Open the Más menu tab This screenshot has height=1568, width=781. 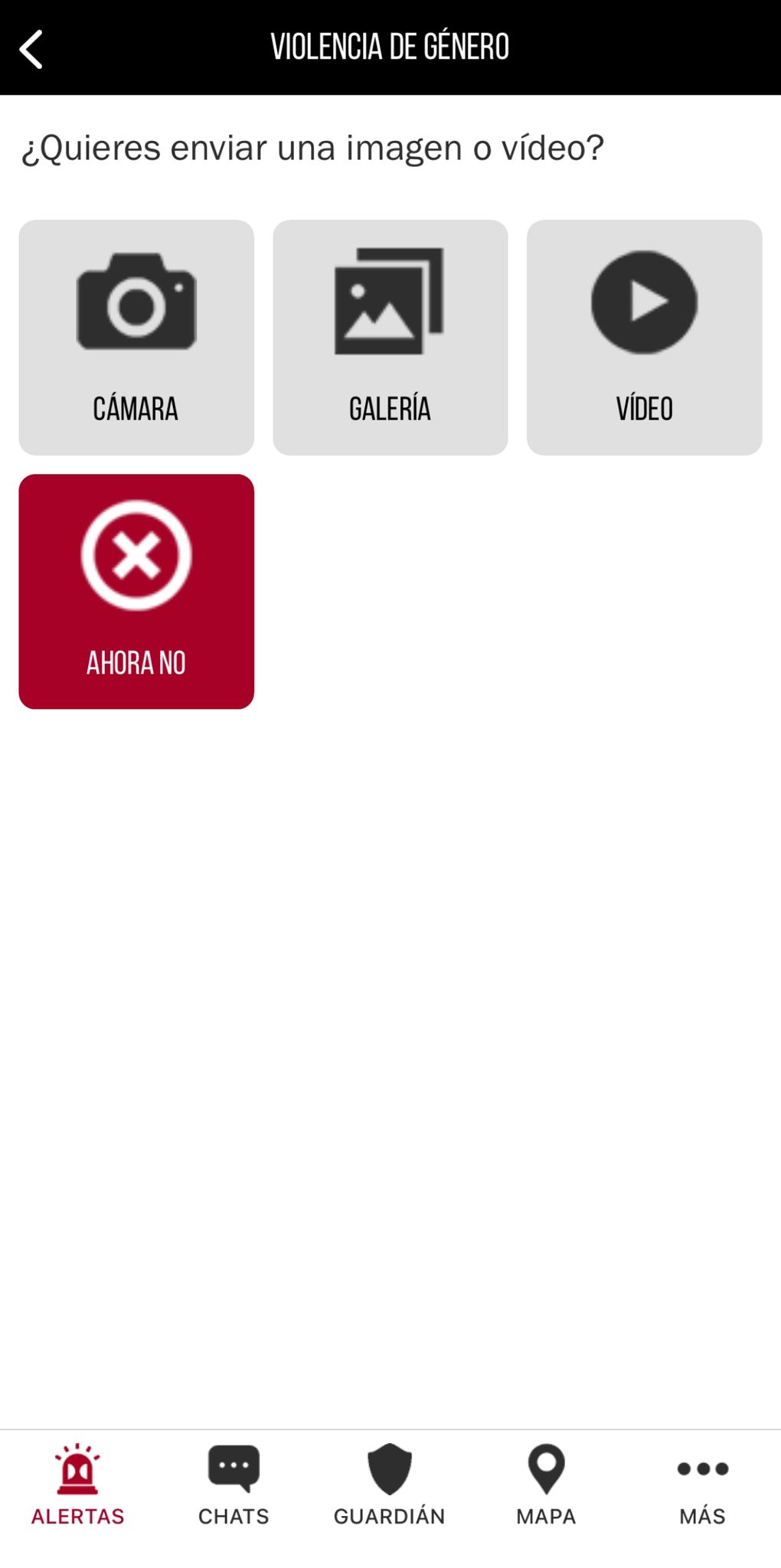(x=702, y=1485)
